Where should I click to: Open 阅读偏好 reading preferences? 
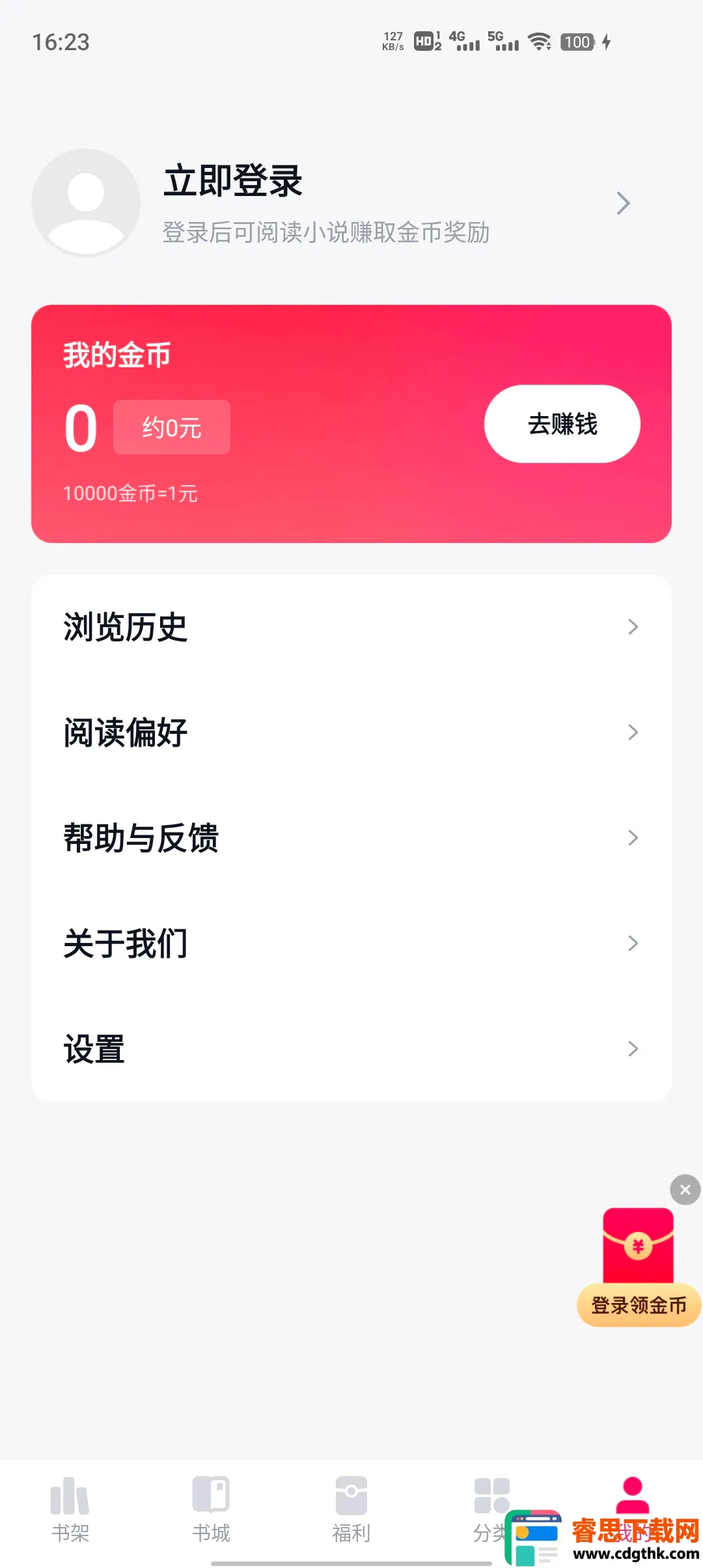[x=351, y=733]
